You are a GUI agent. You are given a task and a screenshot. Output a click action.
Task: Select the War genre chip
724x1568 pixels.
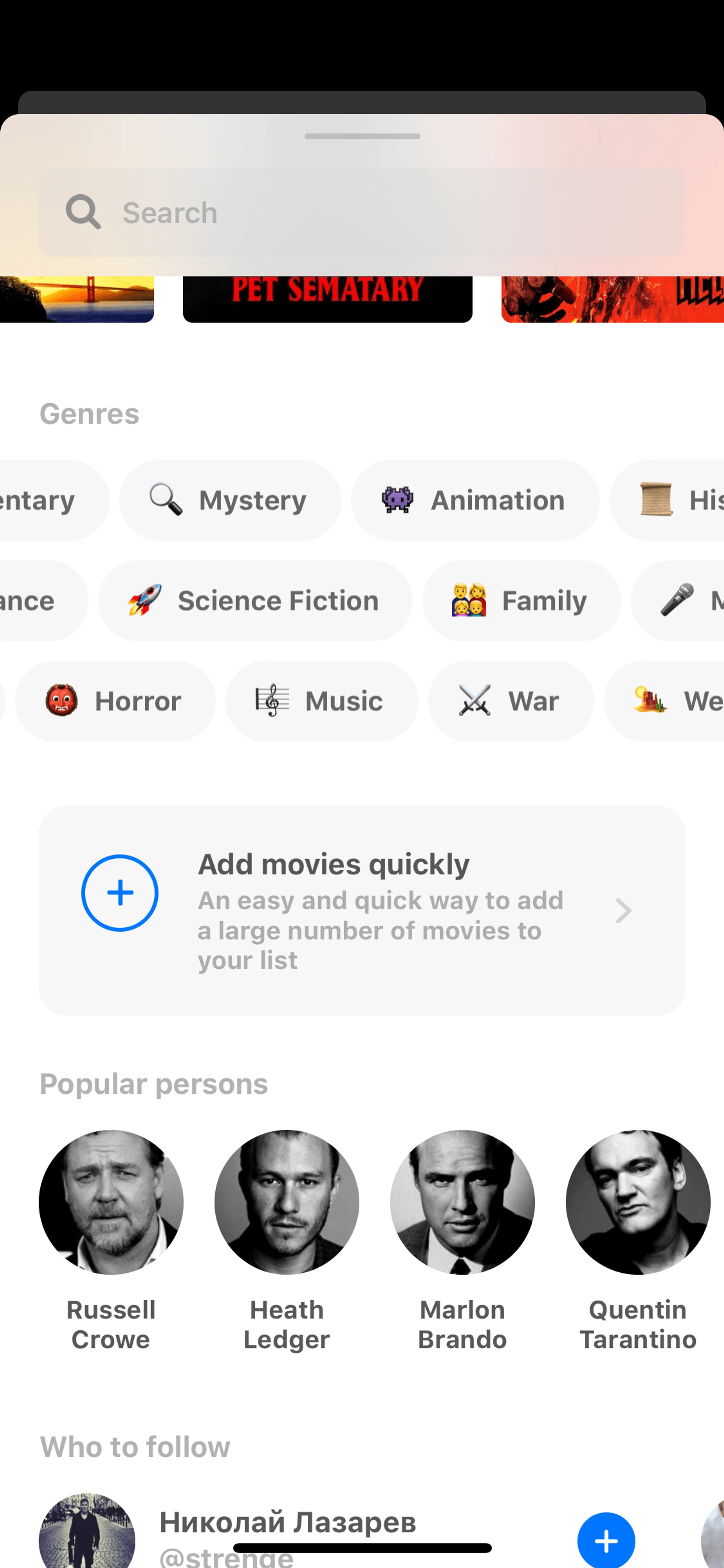[511, 701]
